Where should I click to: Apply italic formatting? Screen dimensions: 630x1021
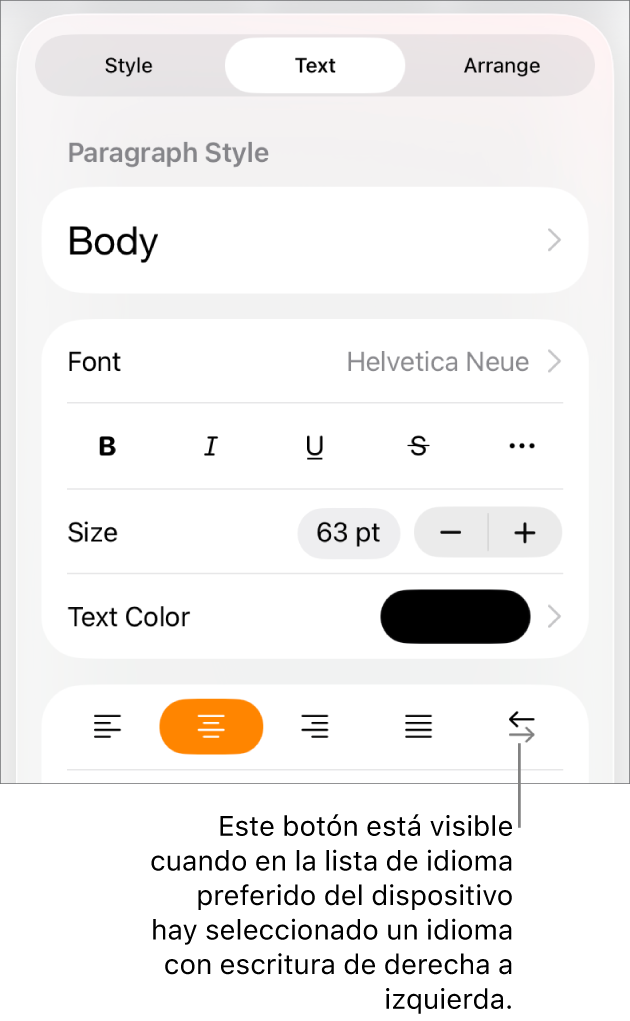(x=211, y=447)
